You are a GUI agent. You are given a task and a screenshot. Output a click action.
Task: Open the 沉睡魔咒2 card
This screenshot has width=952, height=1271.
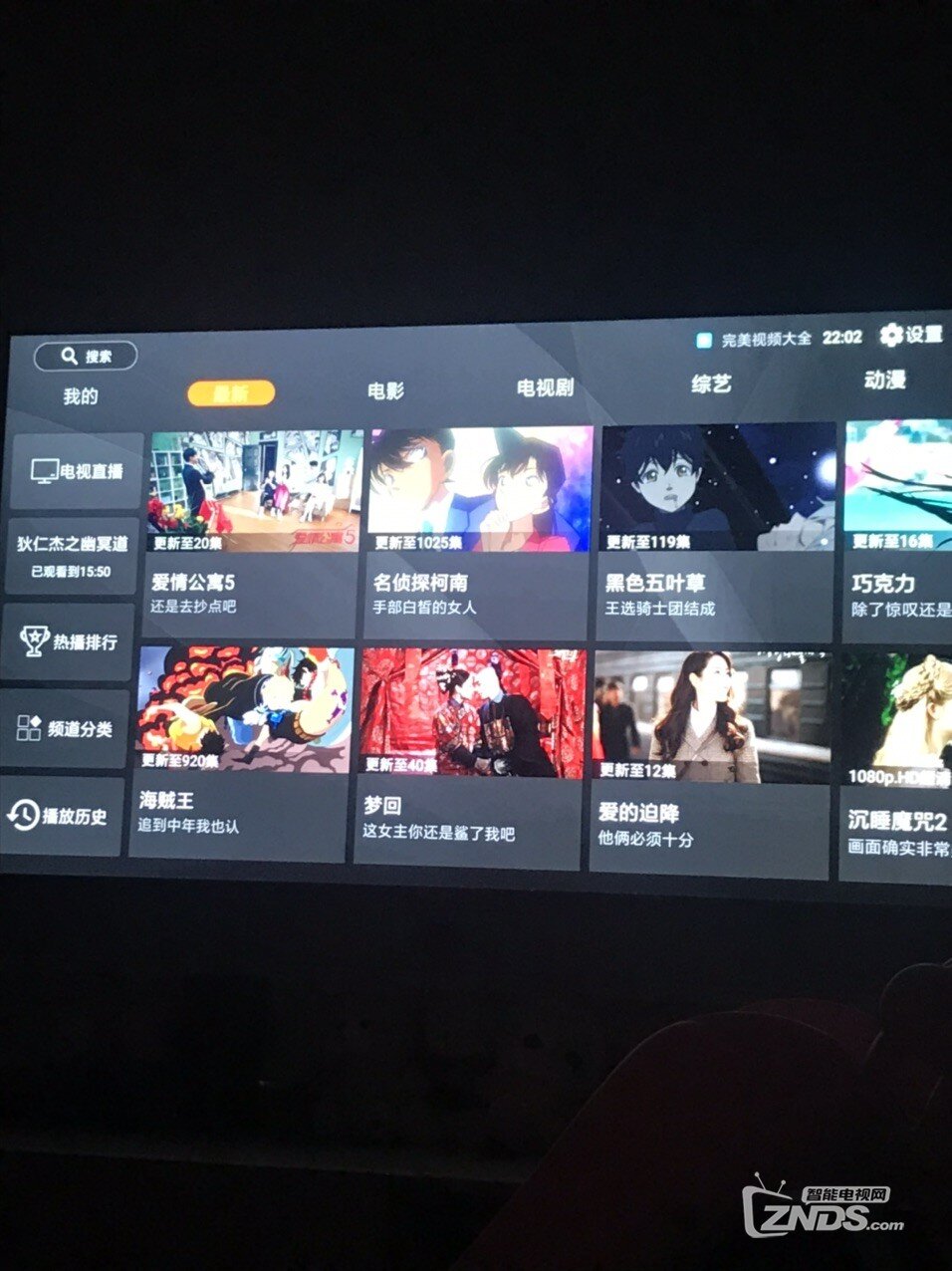pyautogui.click(x=896, y=767)
